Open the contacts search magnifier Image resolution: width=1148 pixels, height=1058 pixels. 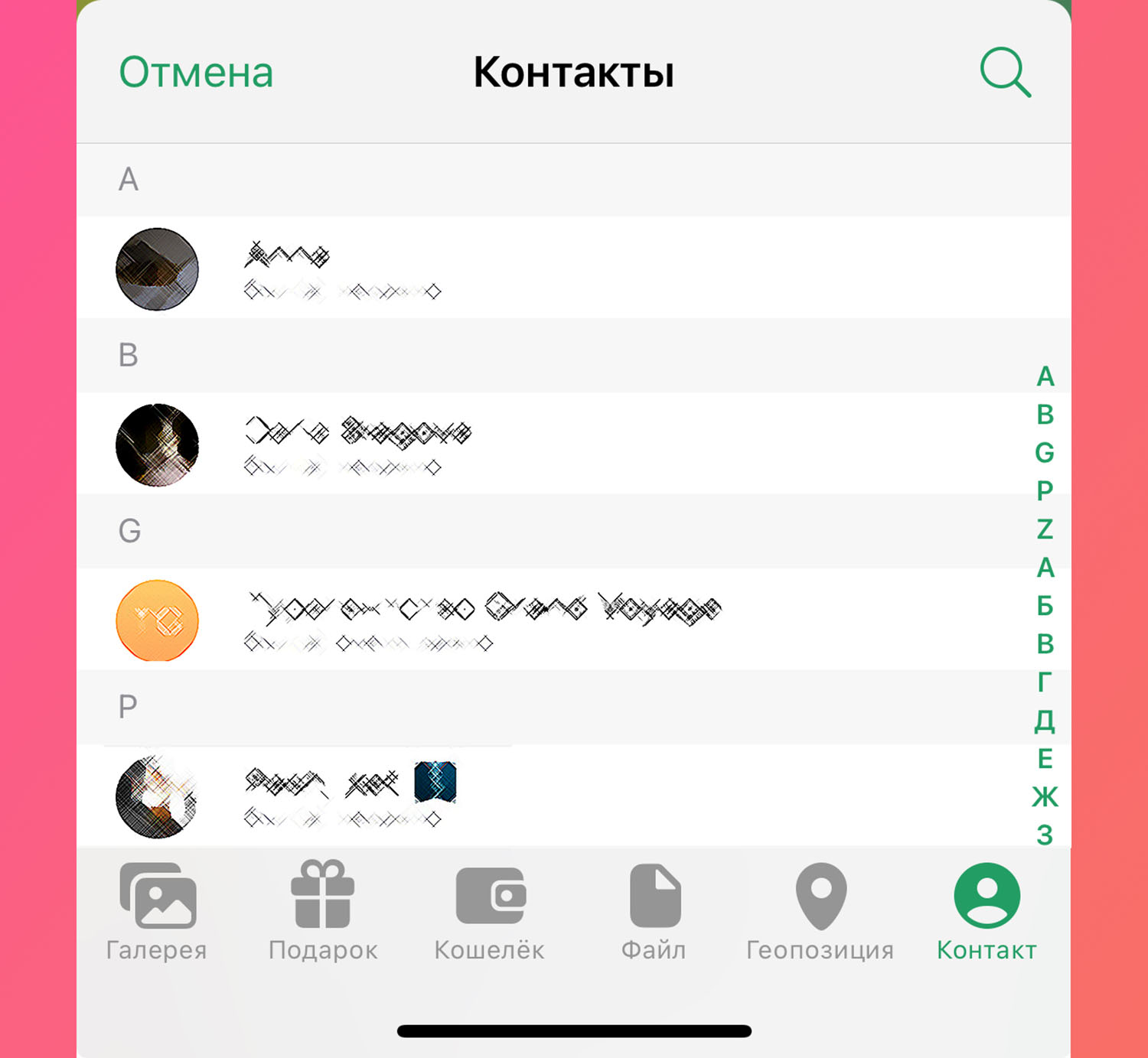point(1005,73)
